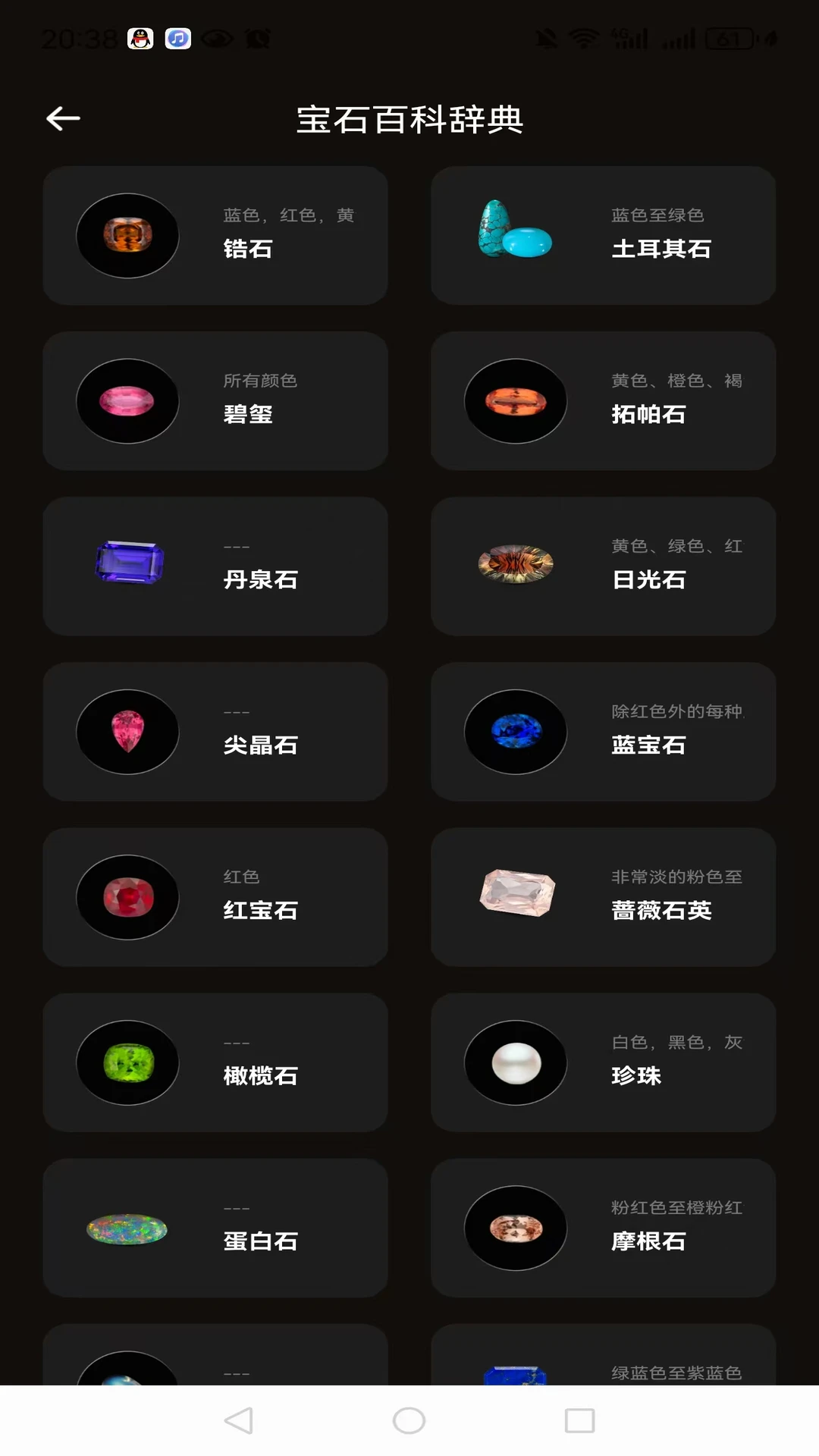Select the 丹泉石 purple gem card
This screenshot has height=1456, width=819.
pos(215,566)
